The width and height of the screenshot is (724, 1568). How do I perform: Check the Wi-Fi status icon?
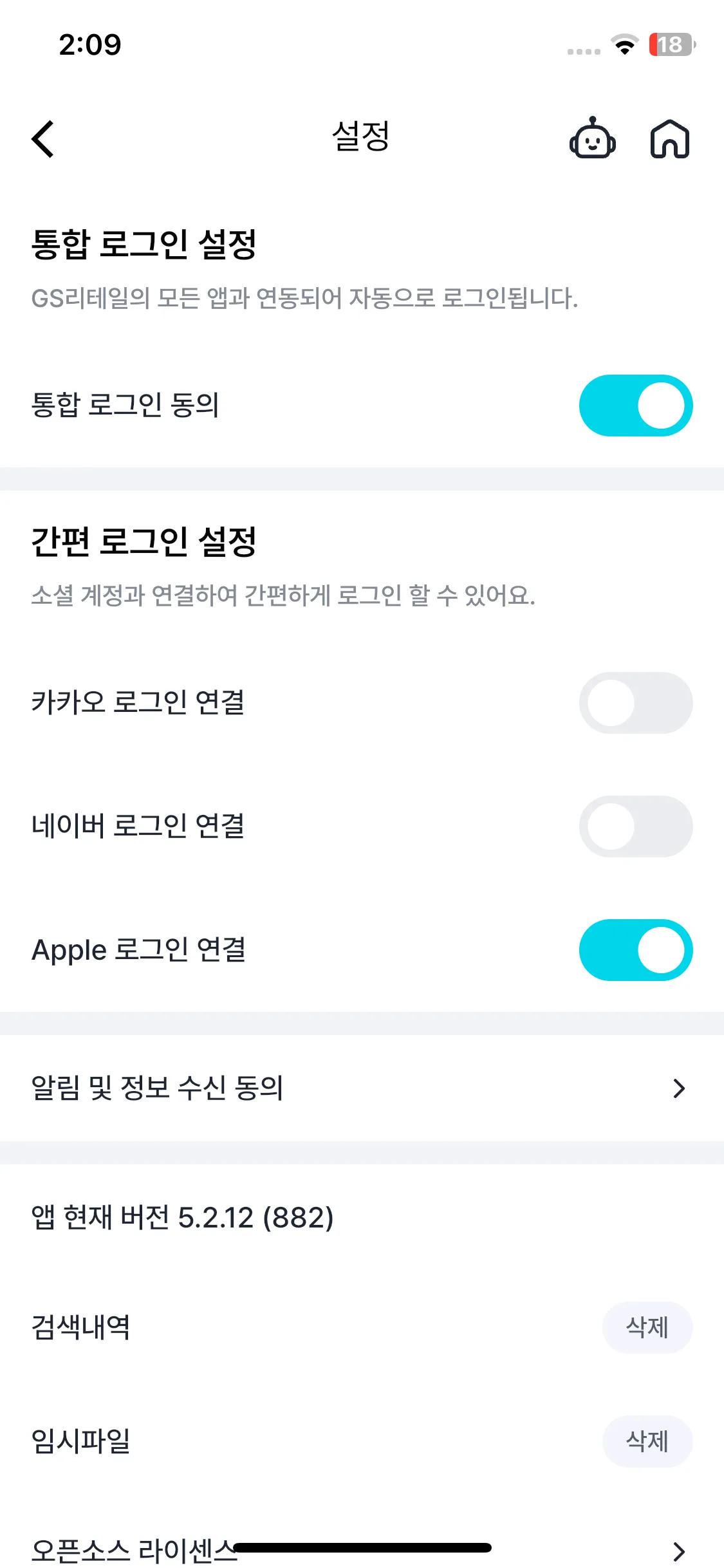click(622, 45)
